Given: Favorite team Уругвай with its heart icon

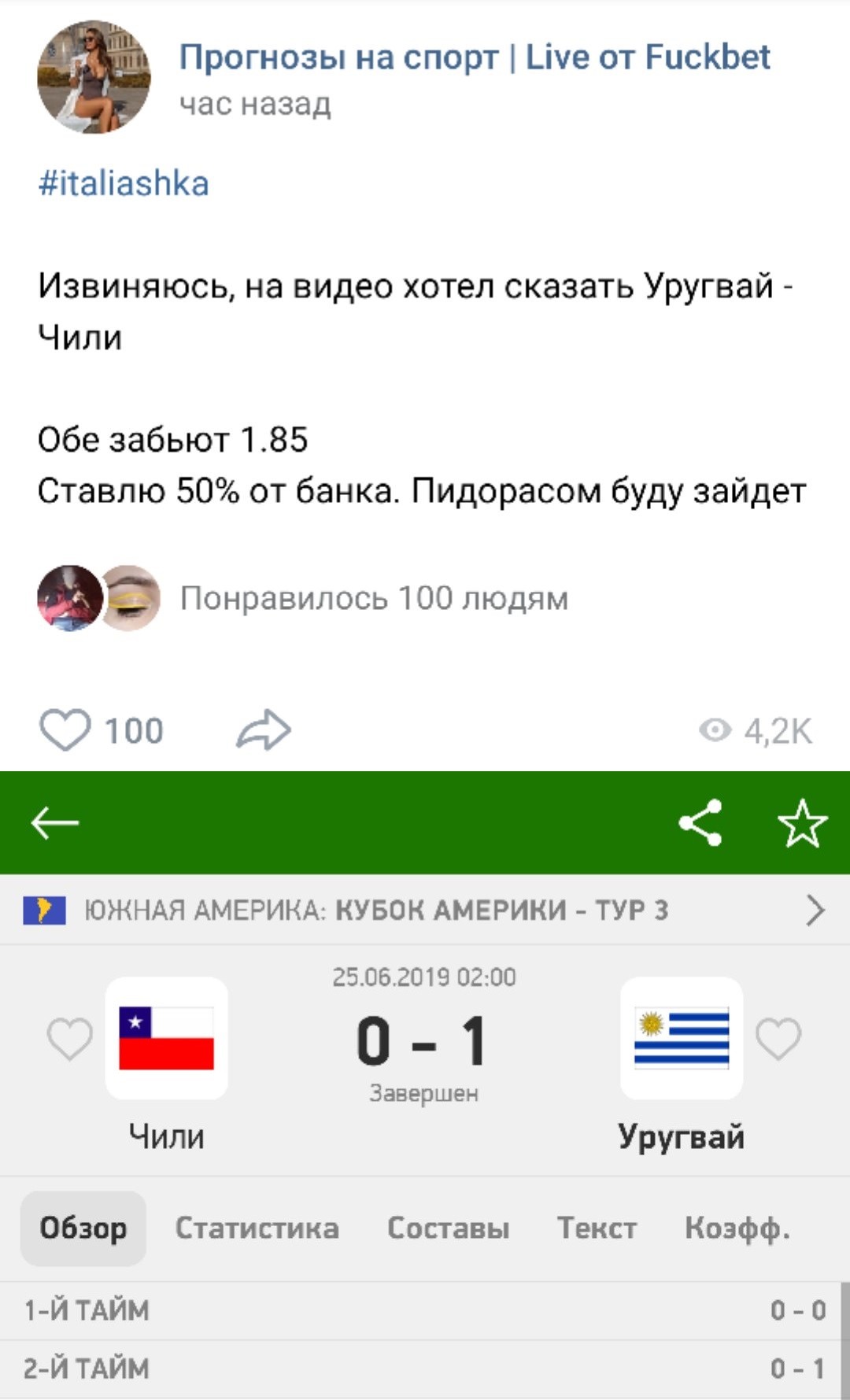Looking at the screenshot, I should [x=778, y=1038].
